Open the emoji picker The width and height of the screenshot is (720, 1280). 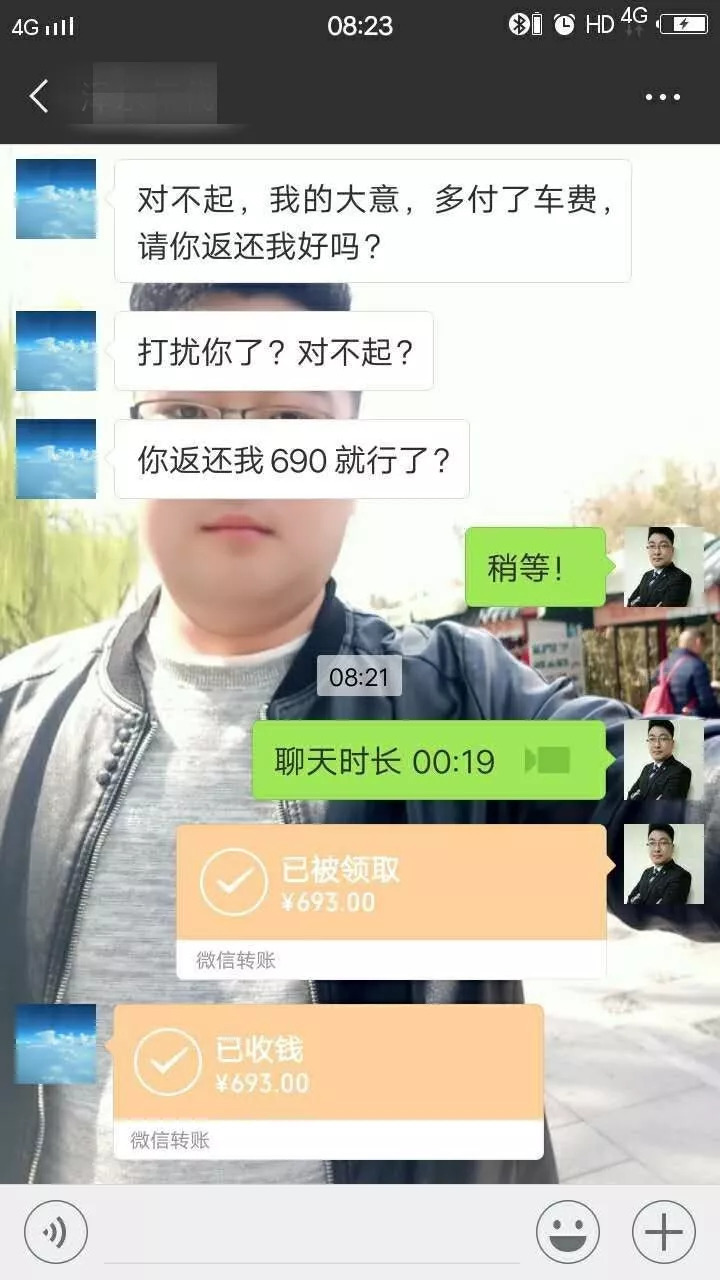(568, 1231)
